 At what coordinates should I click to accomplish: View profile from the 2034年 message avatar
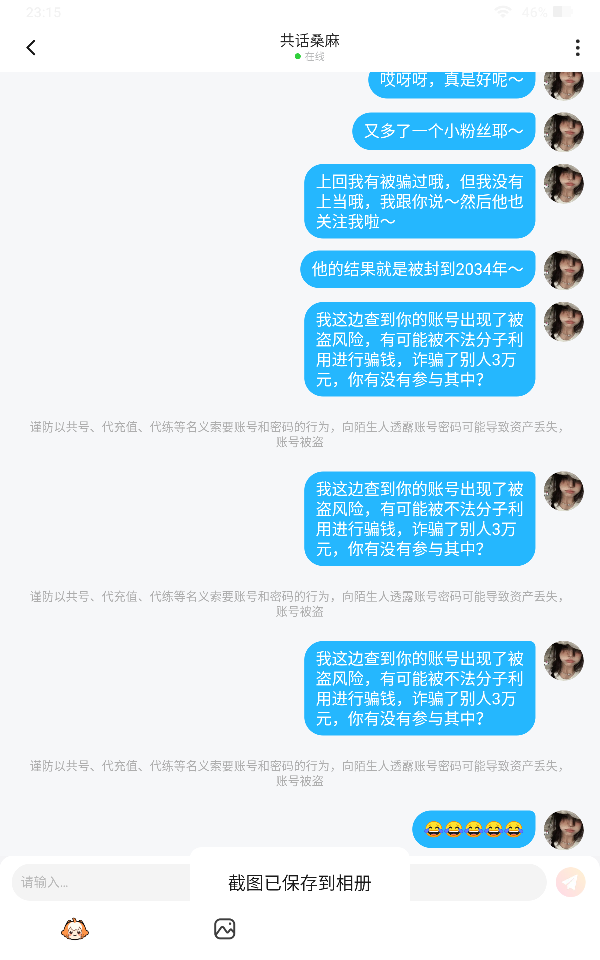[x=564, y=269]
